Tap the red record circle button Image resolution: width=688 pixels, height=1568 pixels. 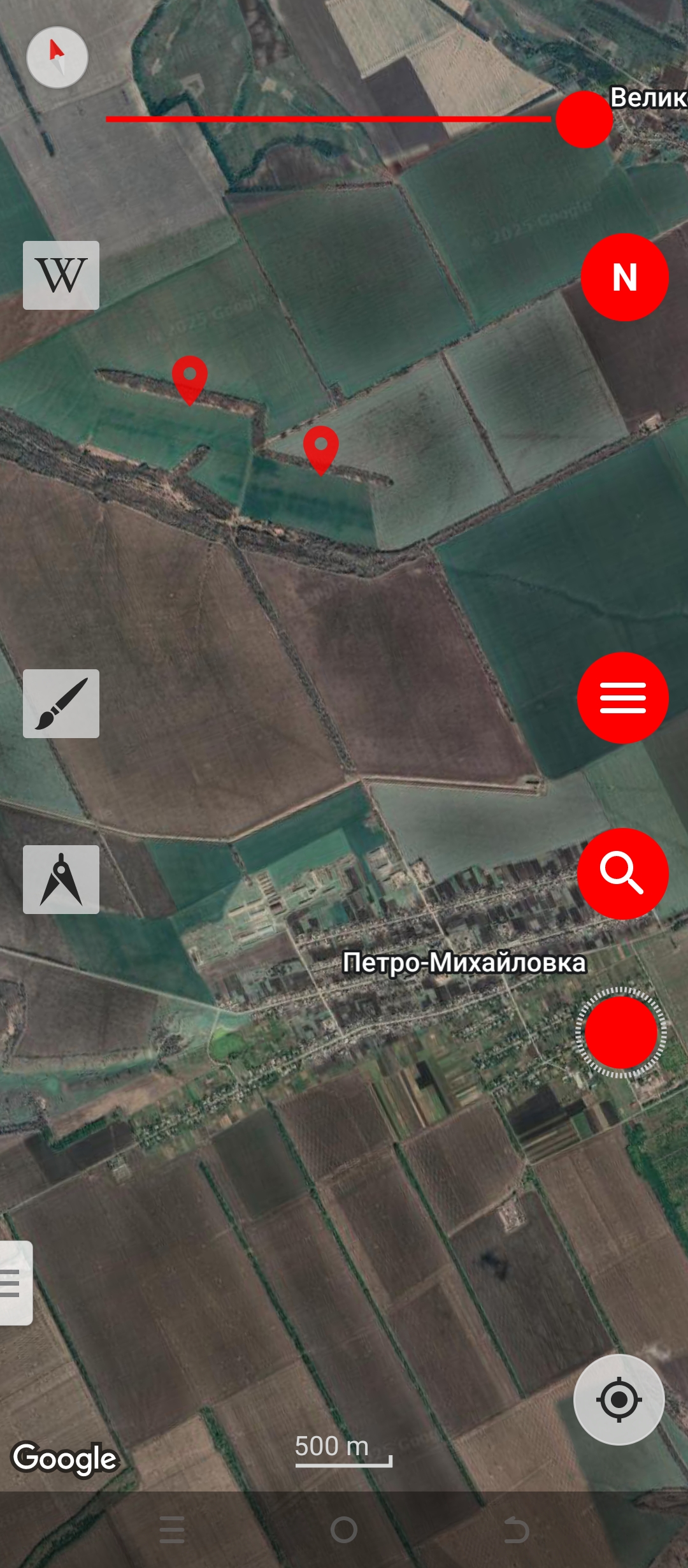tap(621, 1033)
